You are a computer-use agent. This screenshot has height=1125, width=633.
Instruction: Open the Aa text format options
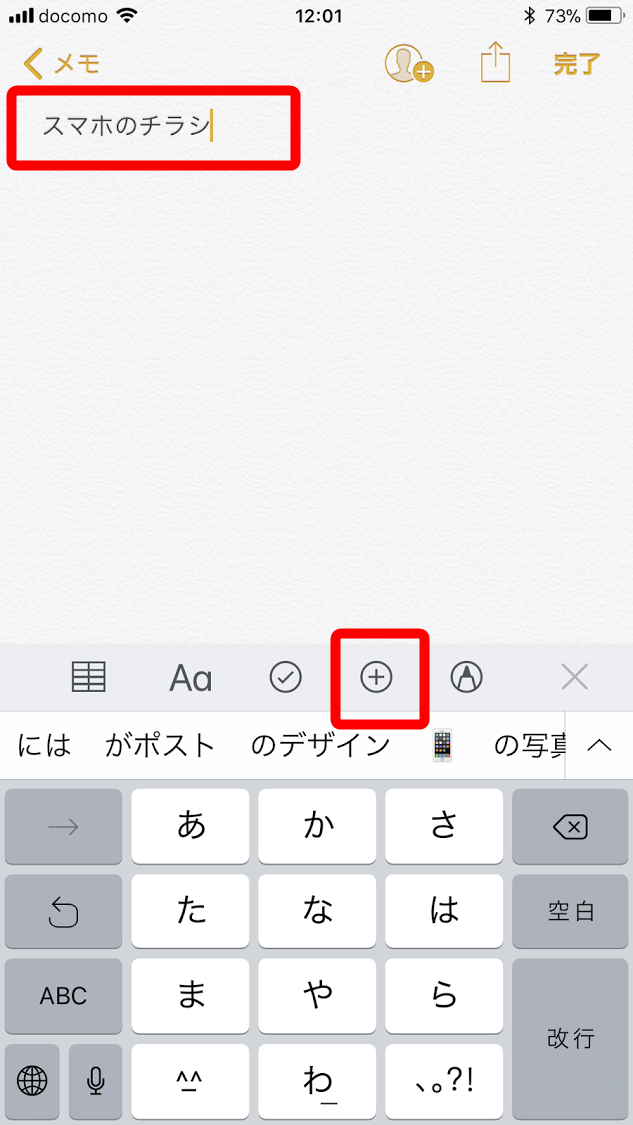tap(190, 678)
